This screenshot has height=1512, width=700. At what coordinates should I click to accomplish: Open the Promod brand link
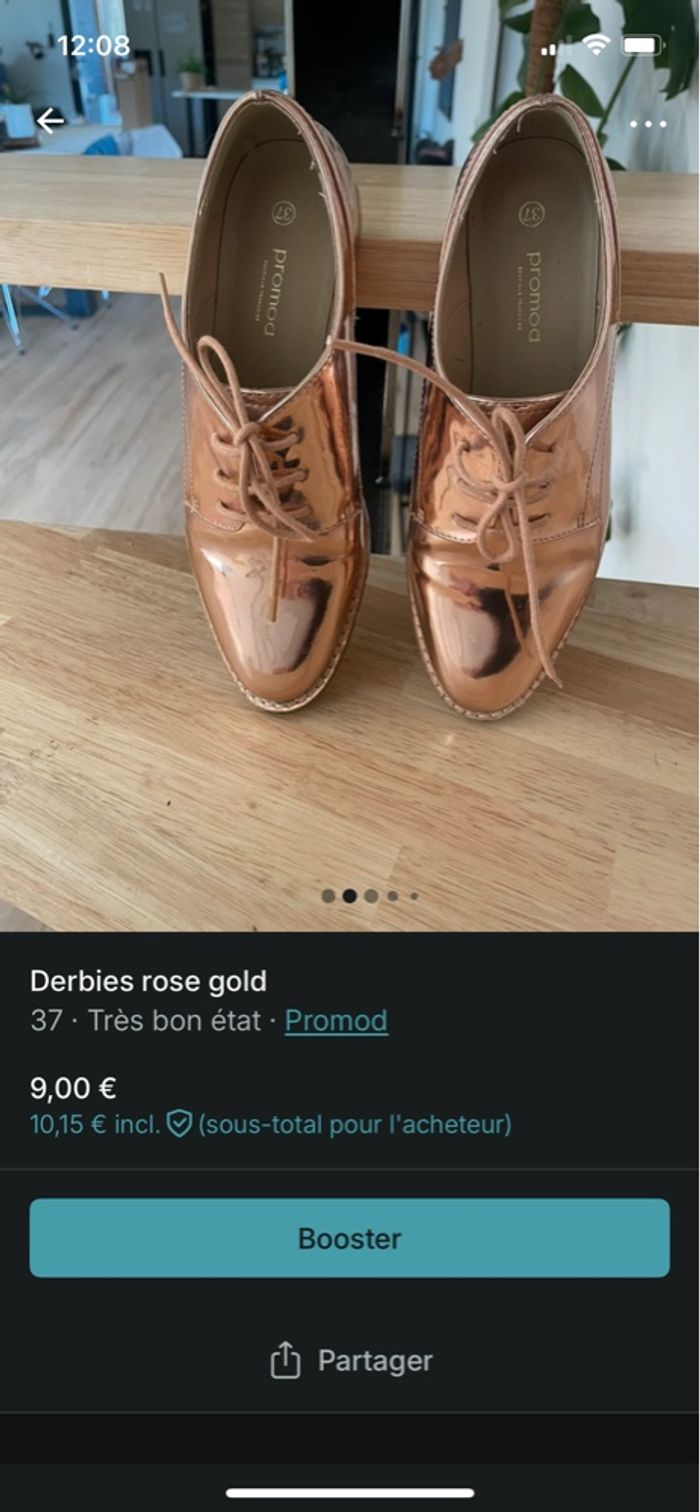point(336,1020)
